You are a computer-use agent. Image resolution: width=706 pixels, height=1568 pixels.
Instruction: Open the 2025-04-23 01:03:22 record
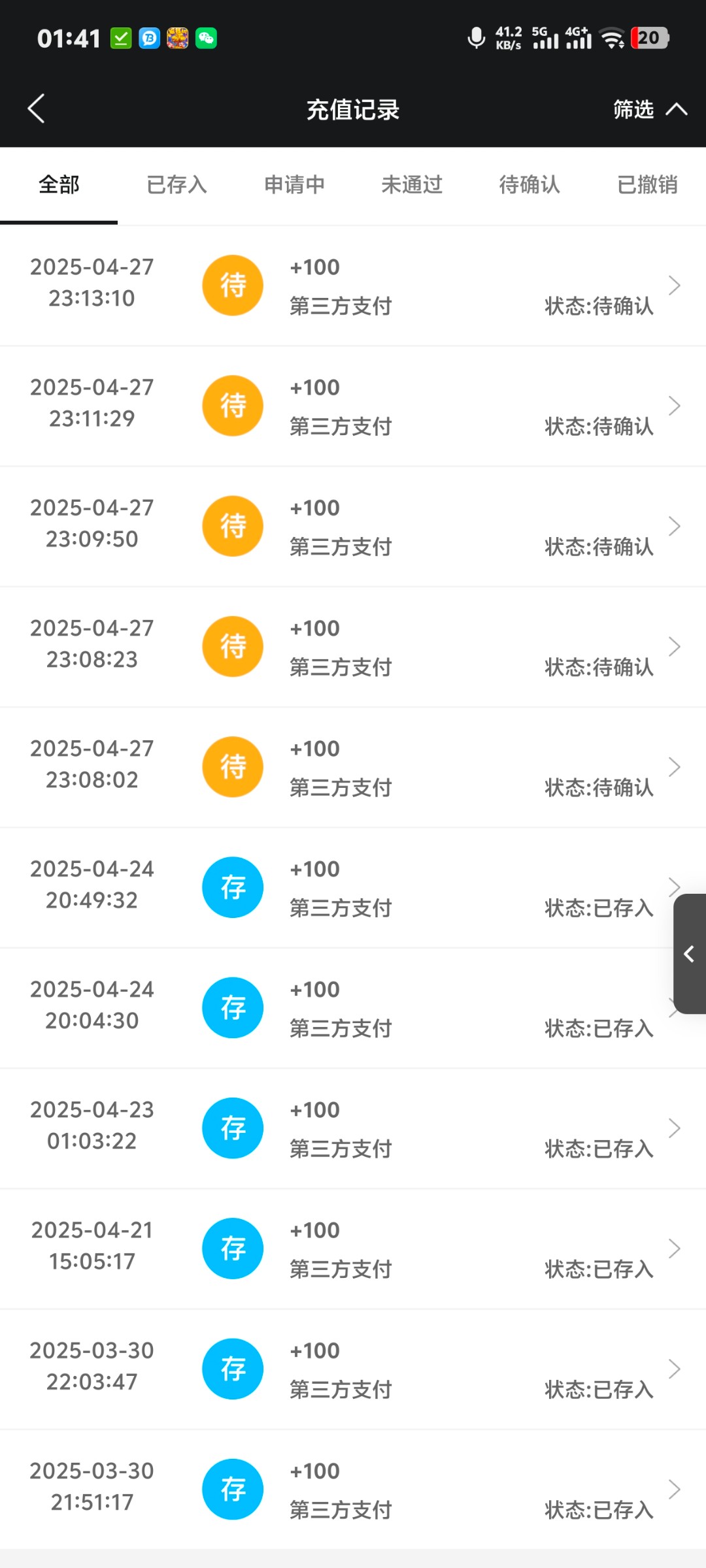(x=353, y=1128)
